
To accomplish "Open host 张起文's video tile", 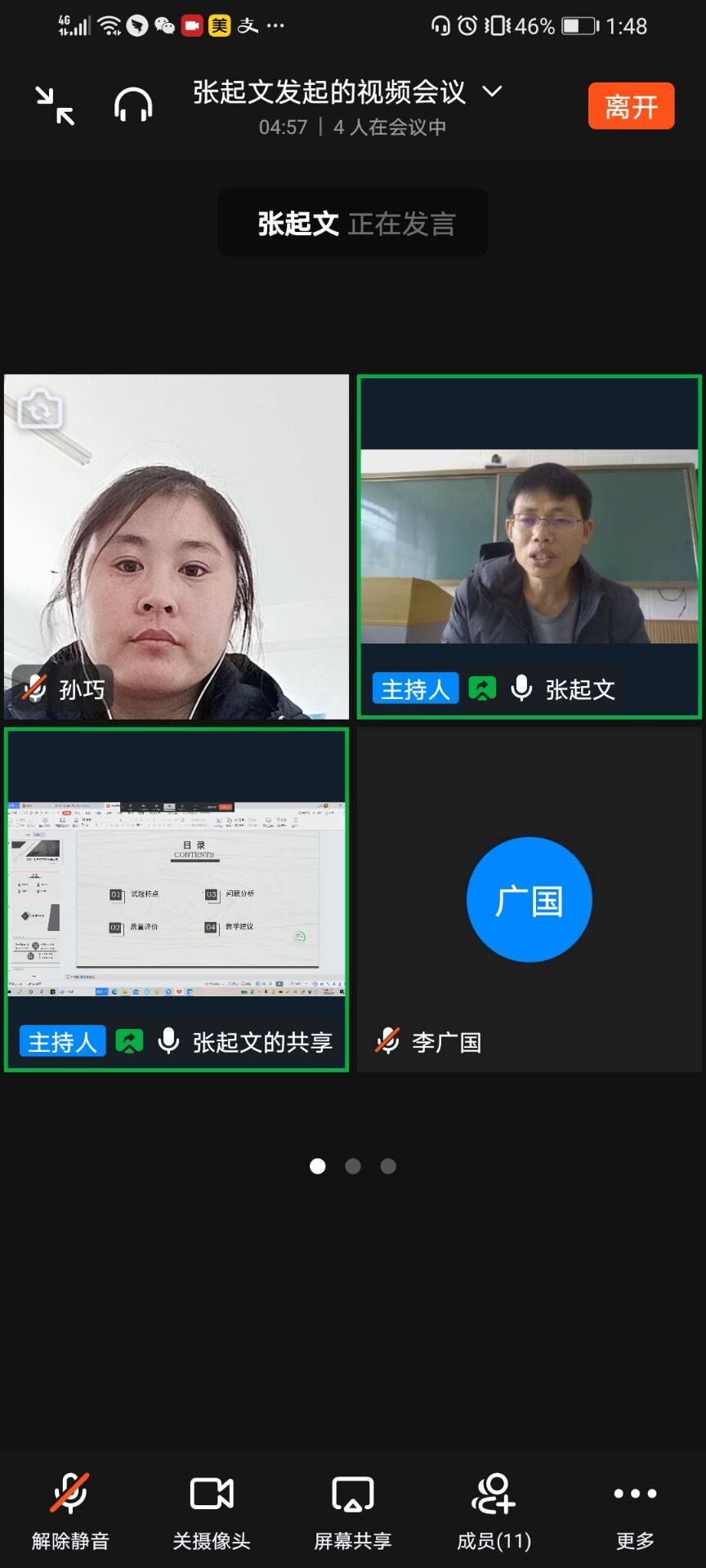I will pos(529,547).
